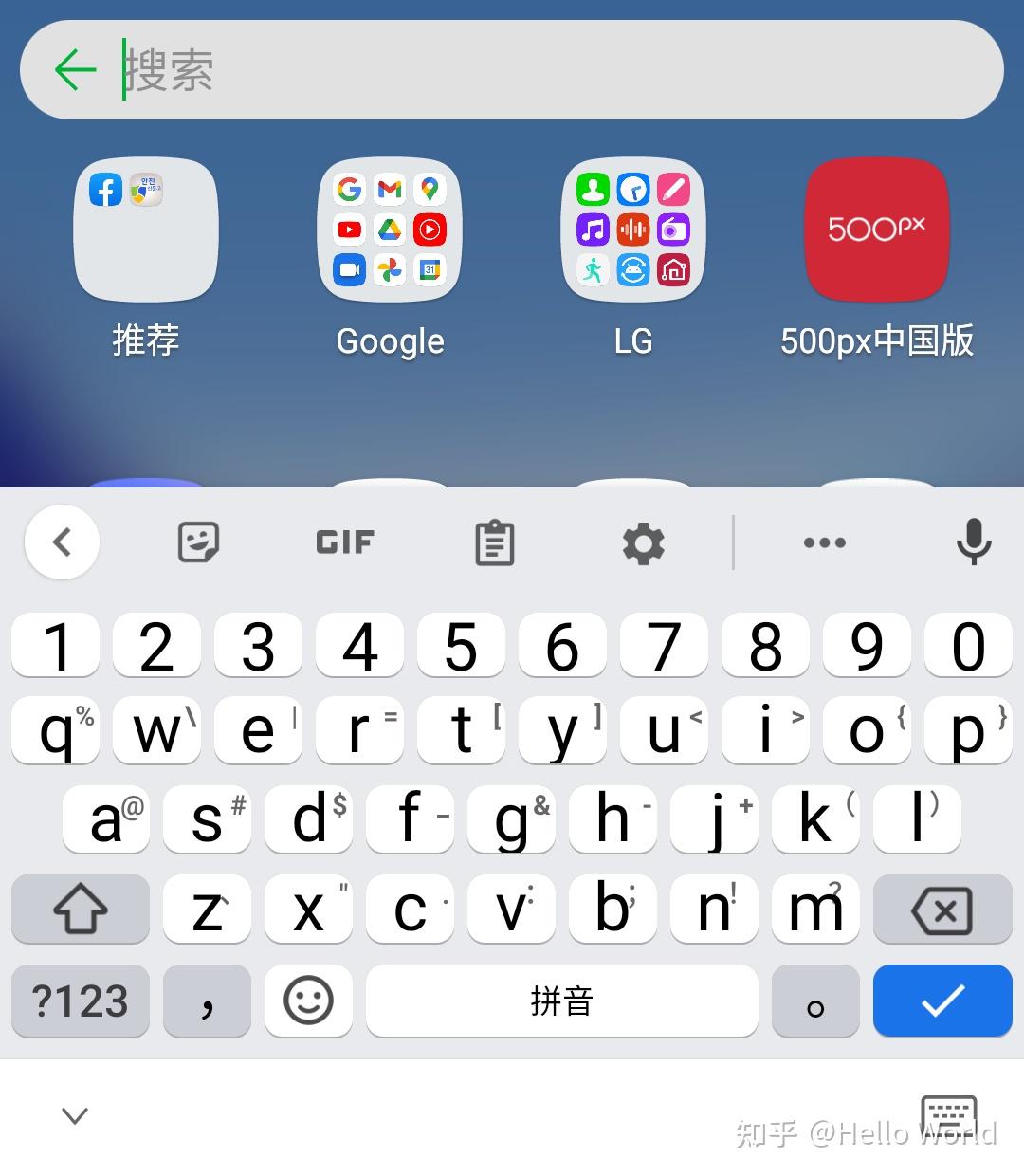Confirm with the blue checkmark key

click(942, 1001)
